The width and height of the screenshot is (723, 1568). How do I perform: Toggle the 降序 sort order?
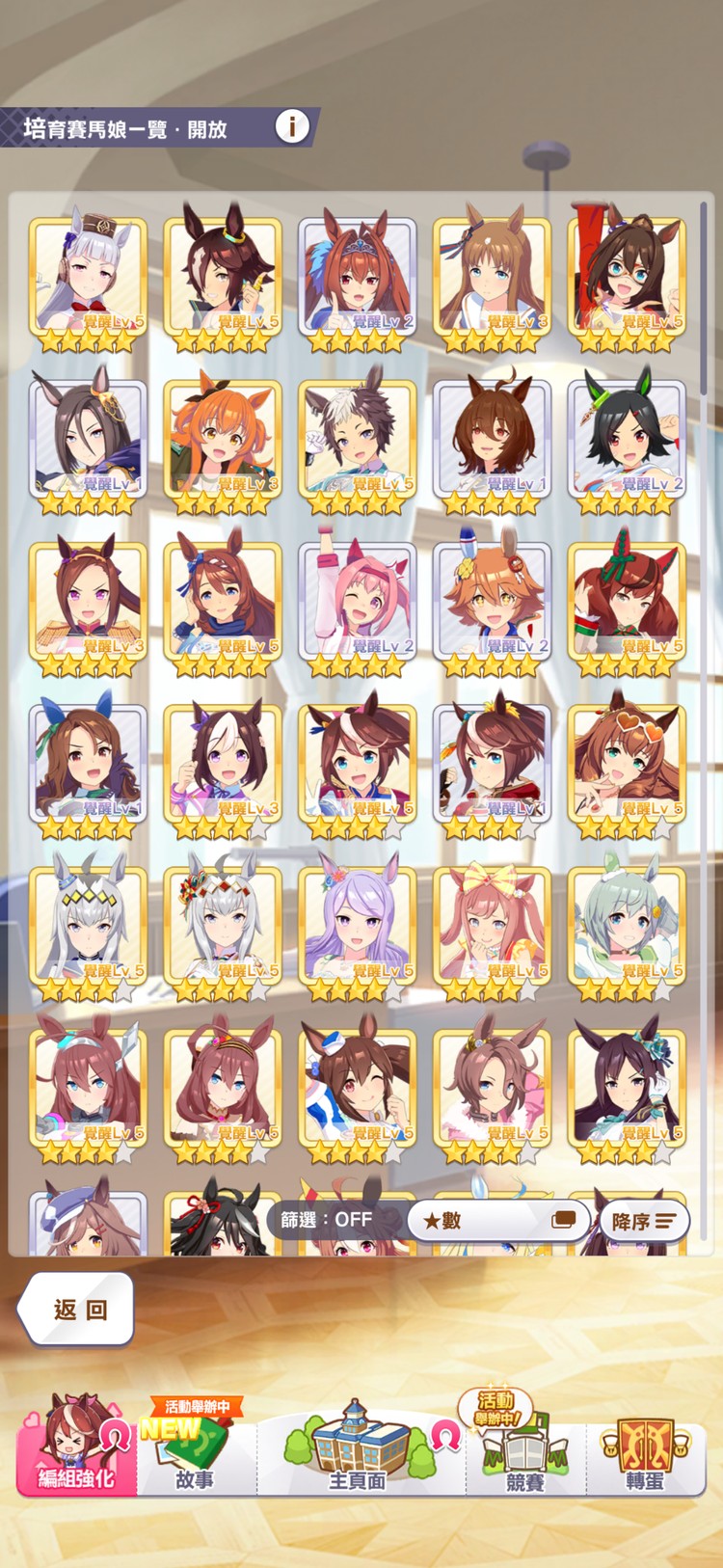pyautogui.click(x=643, y=1221)
